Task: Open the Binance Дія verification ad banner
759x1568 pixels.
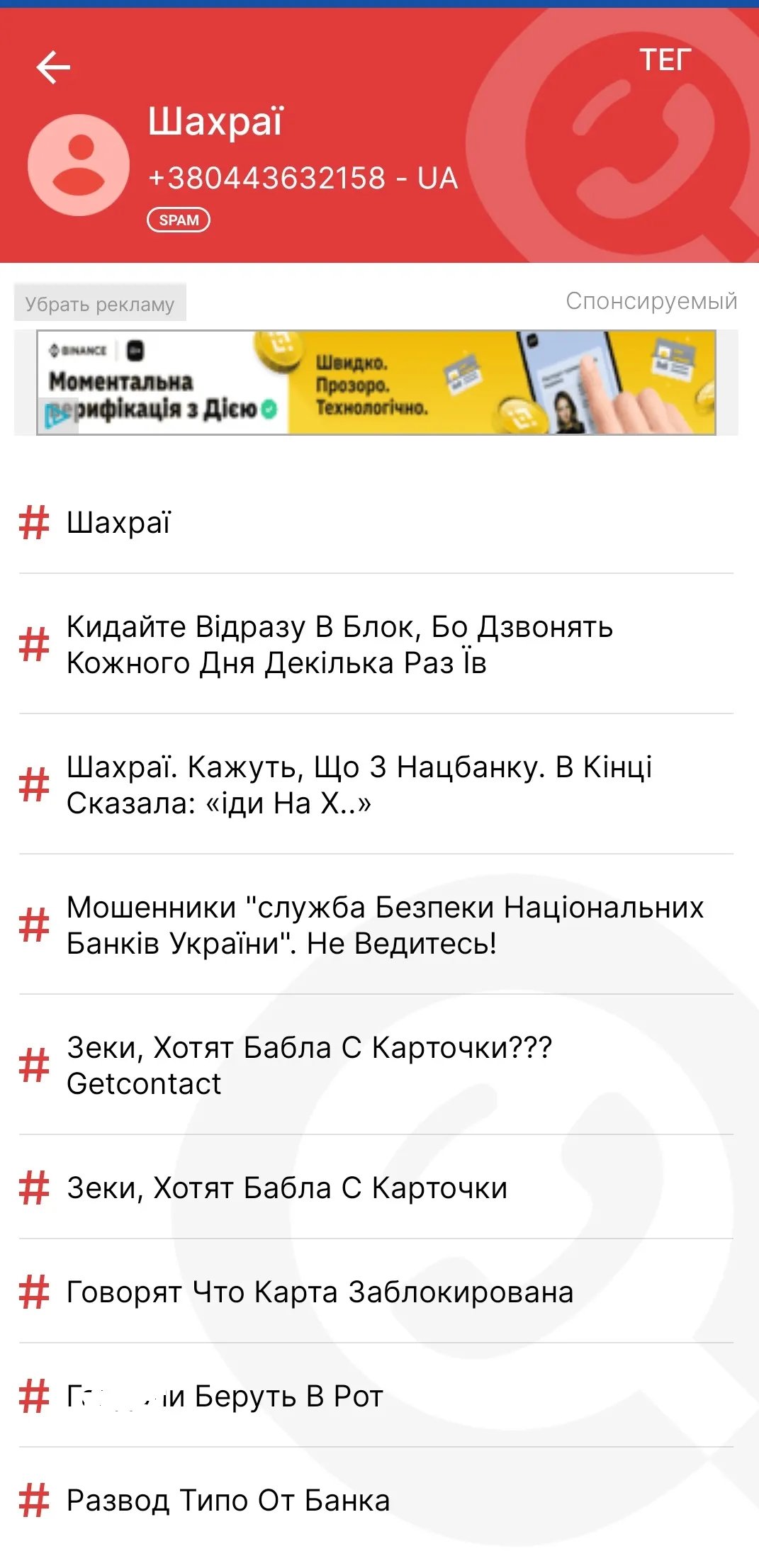Action: click(x=376, y=383)
